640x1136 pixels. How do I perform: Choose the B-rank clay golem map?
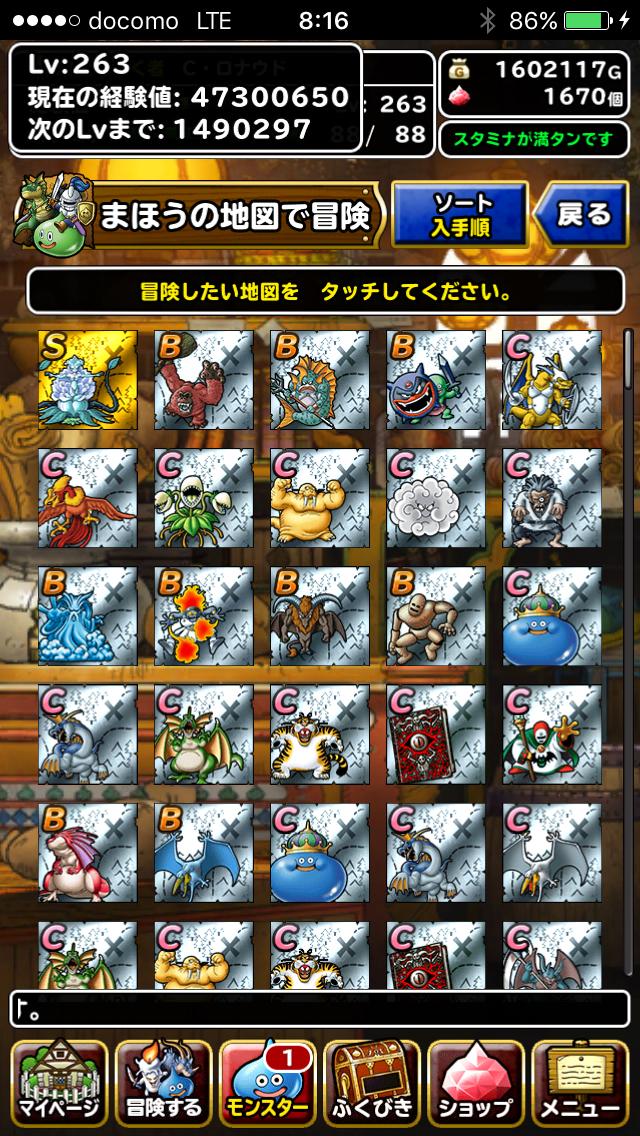point(435,616)
